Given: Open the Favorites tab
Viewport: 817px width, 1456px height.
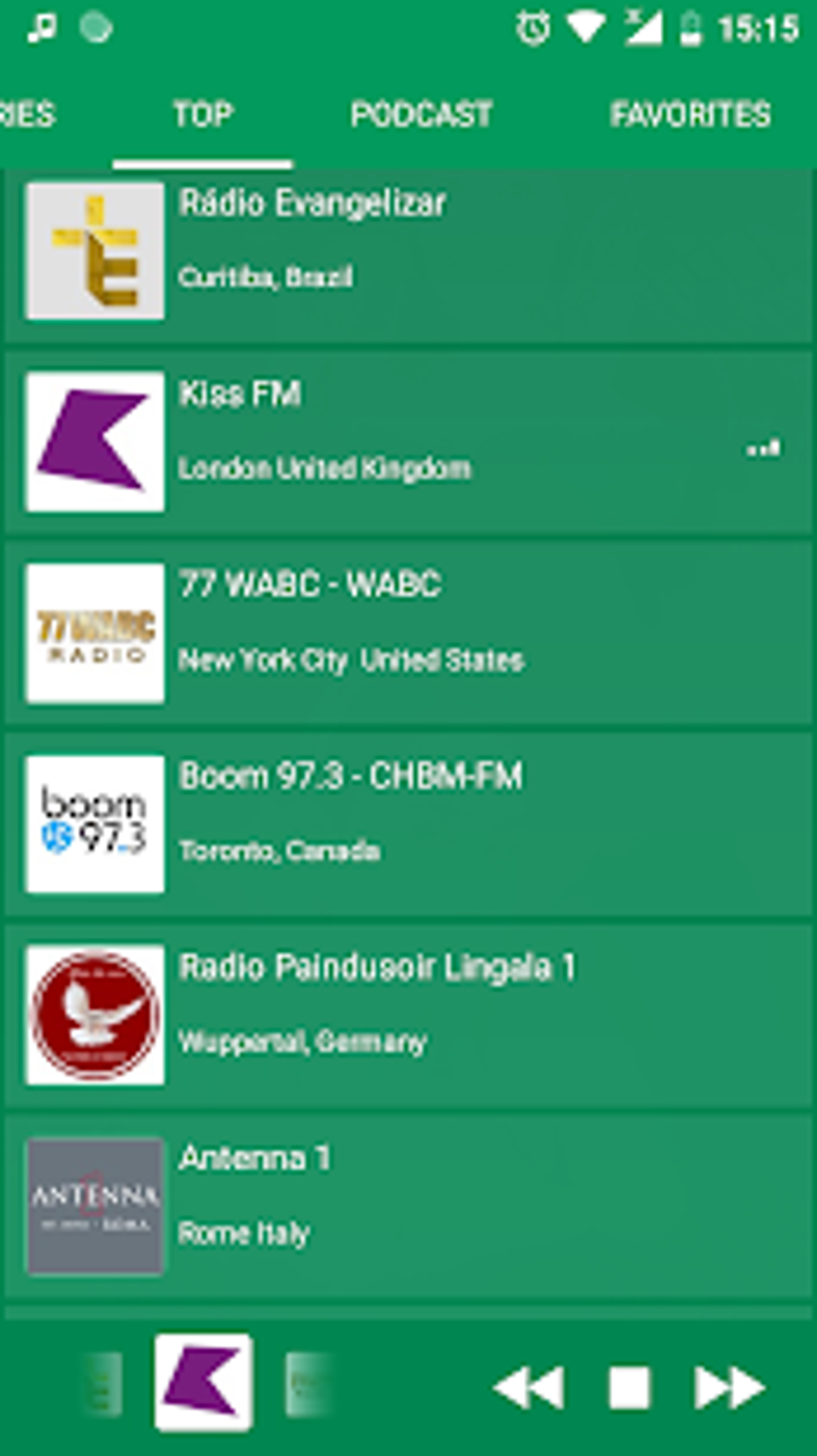Looking at the screenshot, I should coord(690,115).
